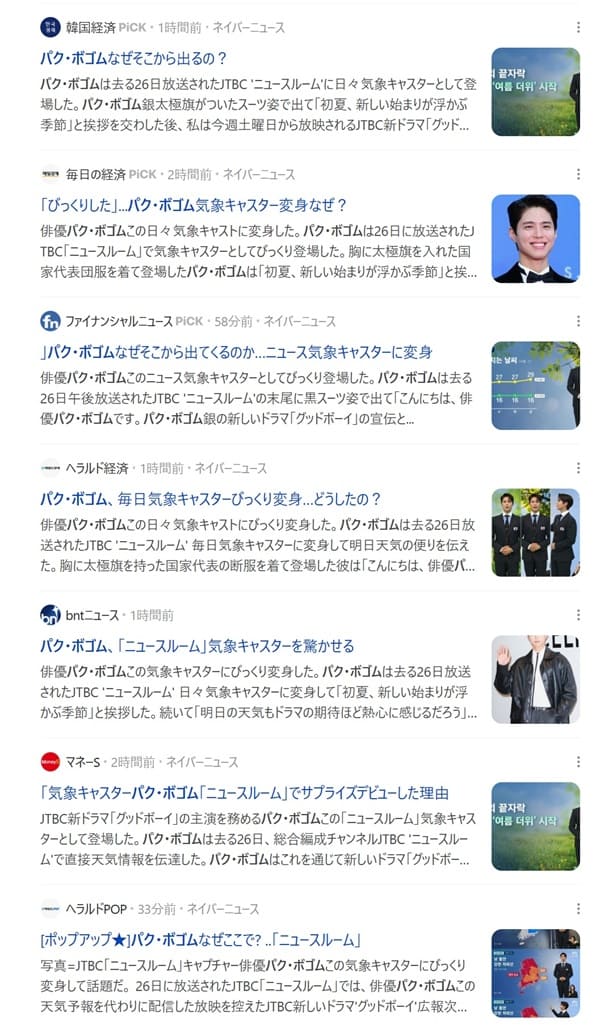Open the ヘラルドPOP article '[ポップアップ★]パク・ボゴムなぜここで?'
Viewport: 600px width, 1025px height.
coord(200,940)
